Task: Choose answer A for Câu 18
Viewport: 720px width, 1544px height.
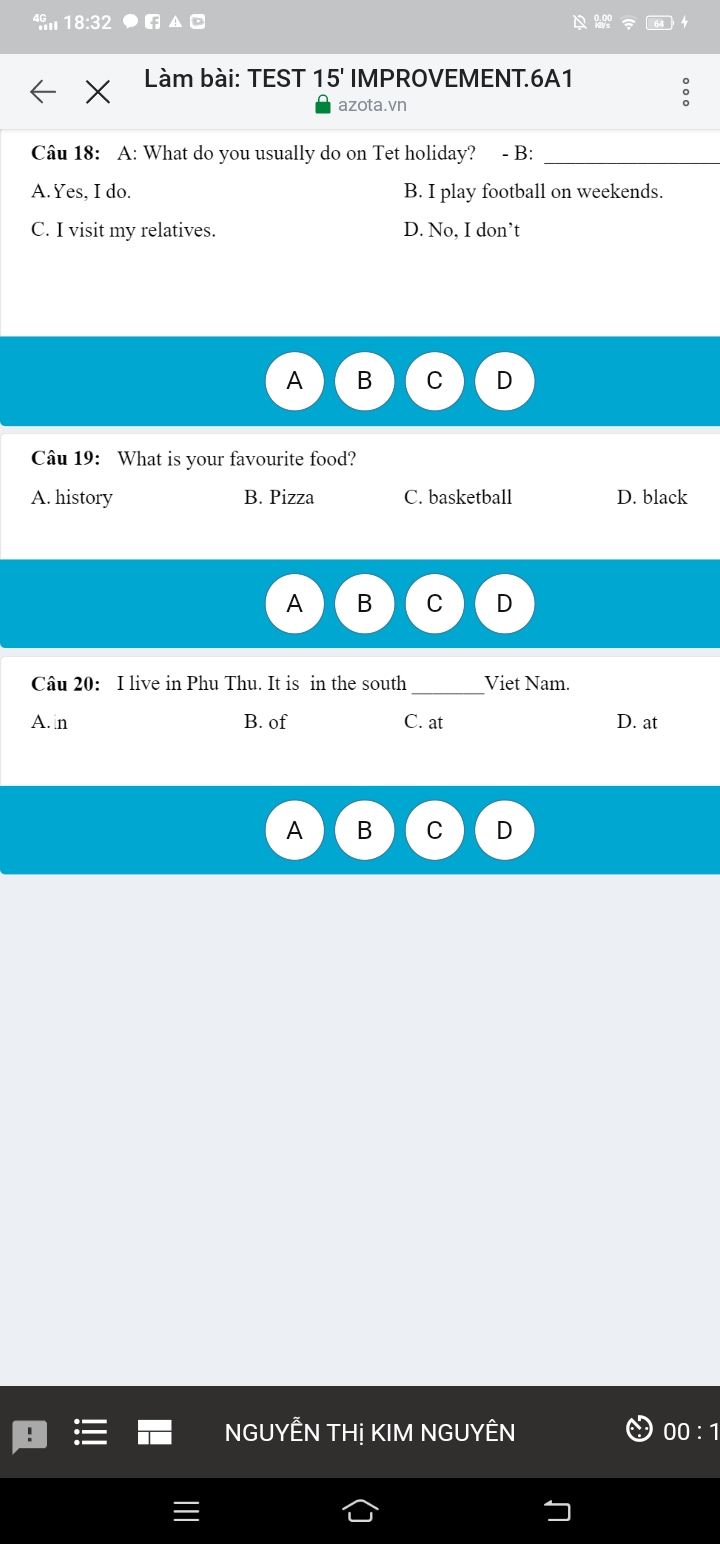Action: [294, 381]
